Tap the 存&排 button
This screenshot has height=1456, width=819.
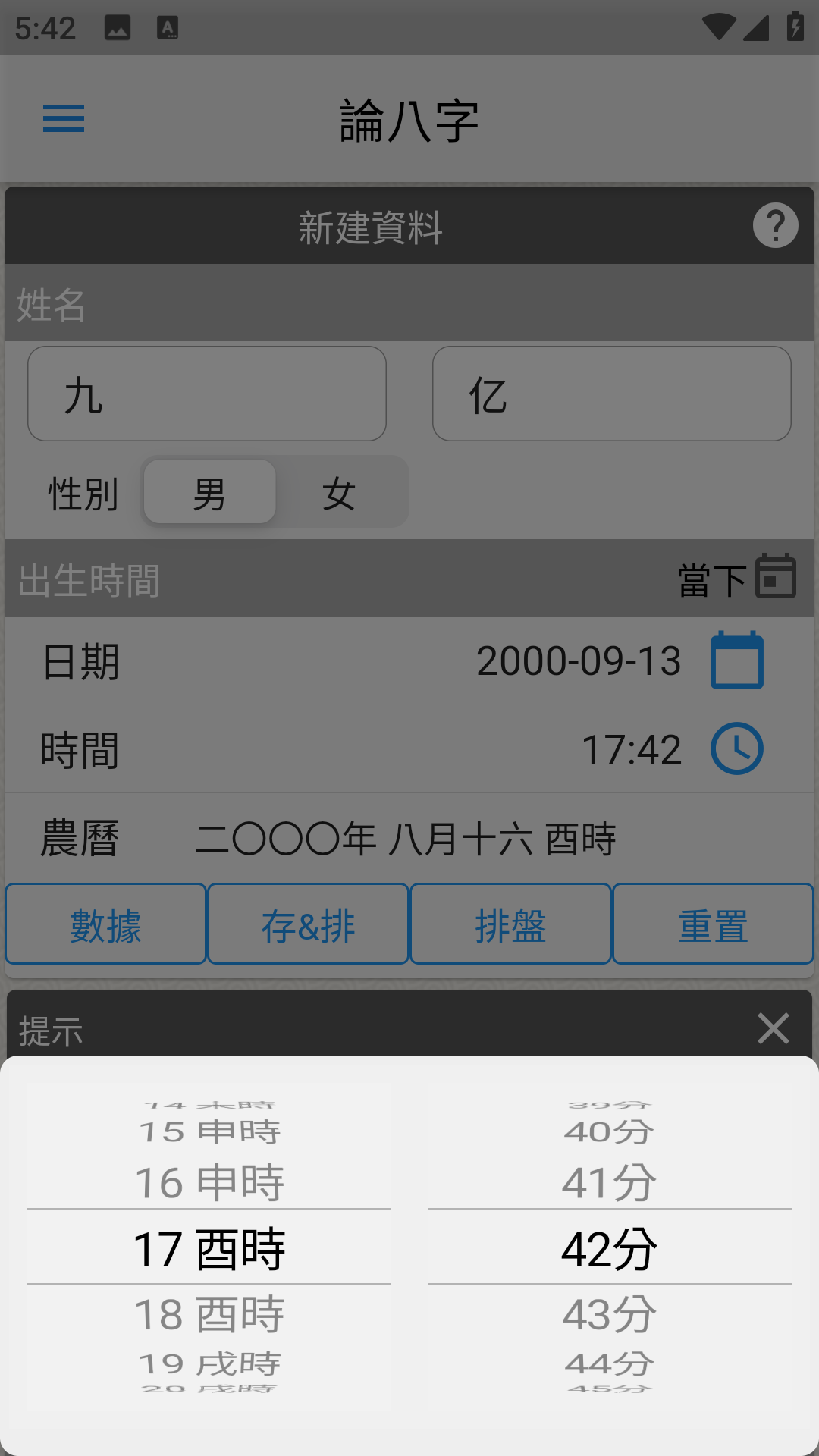308,924
